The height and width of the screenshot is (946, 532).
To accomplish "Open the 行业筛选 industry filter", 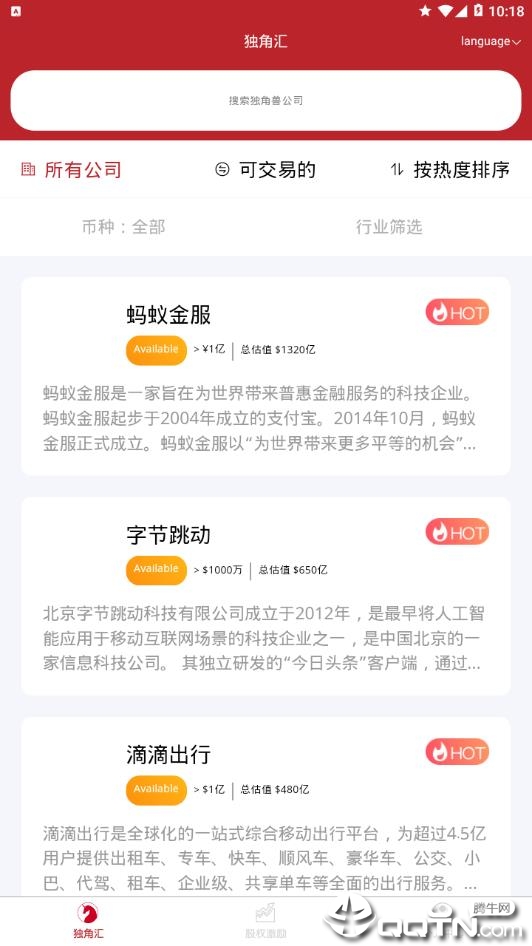I will tap(389, 227).
